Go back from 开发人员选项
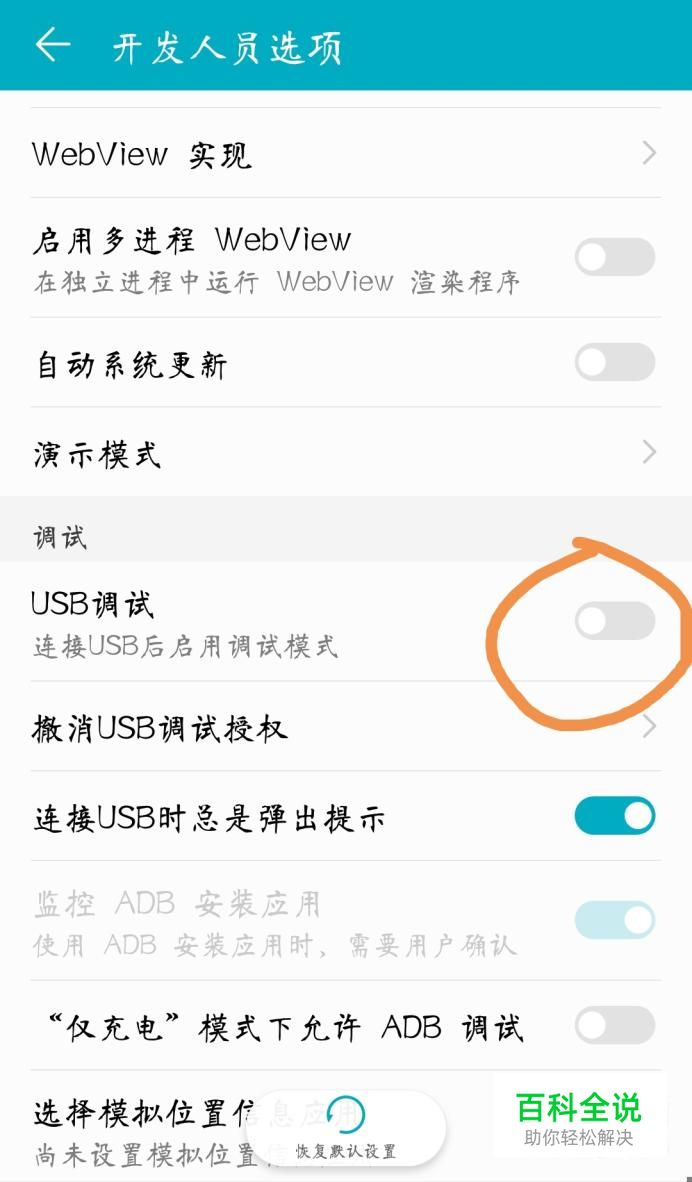692x1182 pixels. tap(53, 45)
